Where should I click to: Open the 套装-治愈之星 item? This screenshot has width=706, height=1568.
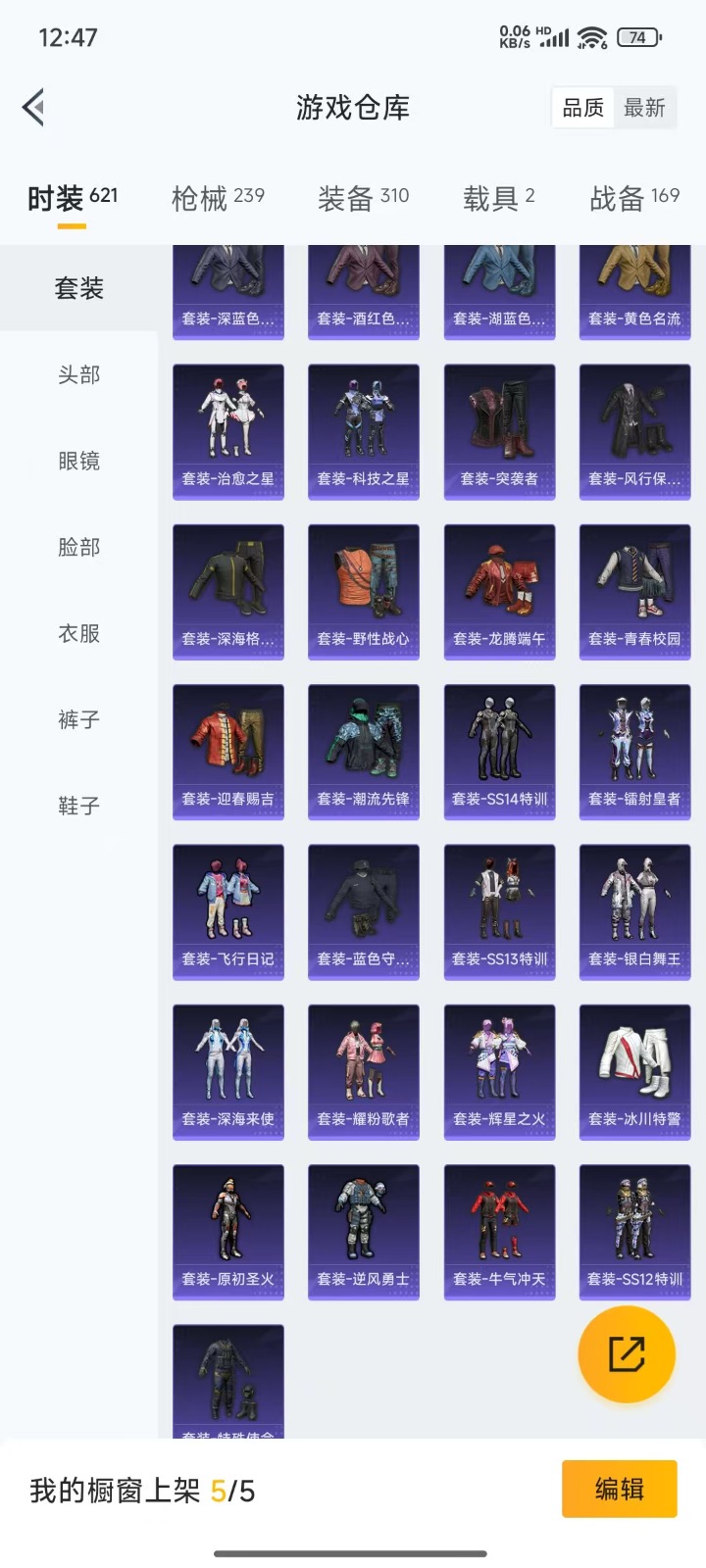coord(228,431)
